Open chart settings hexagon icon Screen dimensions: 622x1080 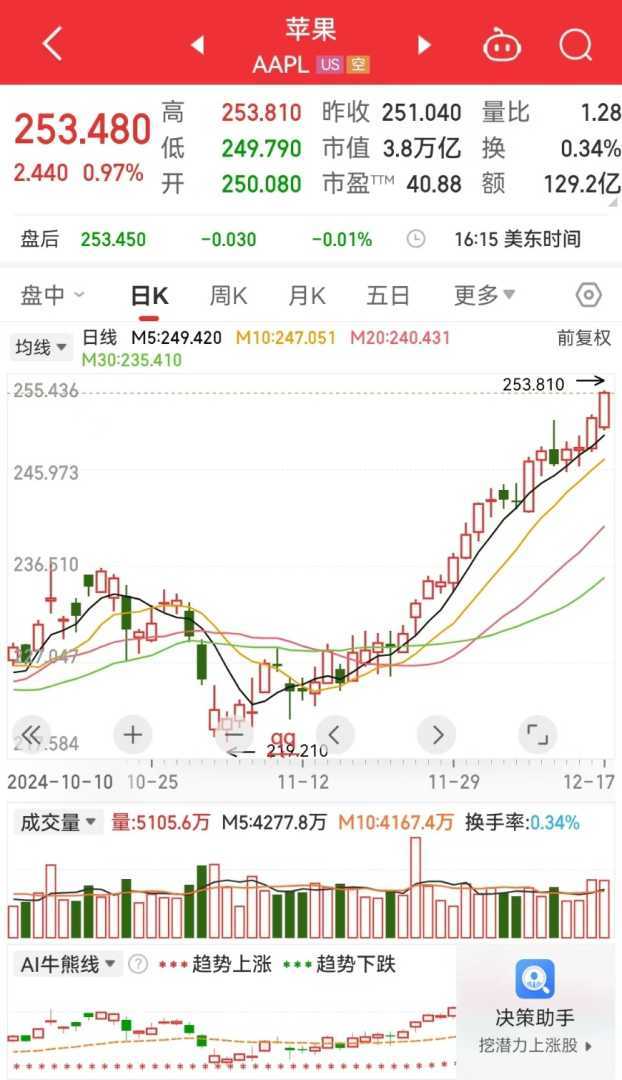click(x=589, y=295)
